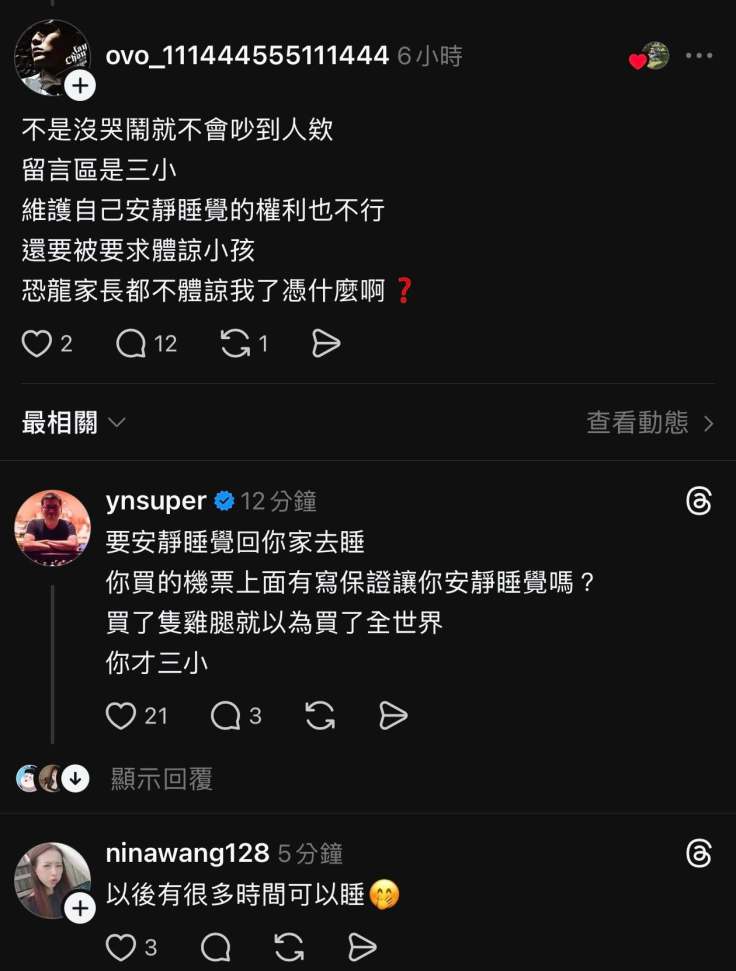Open comments on ovo_111444555111444's post
The height and width of the screenshot is (971, 736).
pyautogui.click(x=131, y=344)
